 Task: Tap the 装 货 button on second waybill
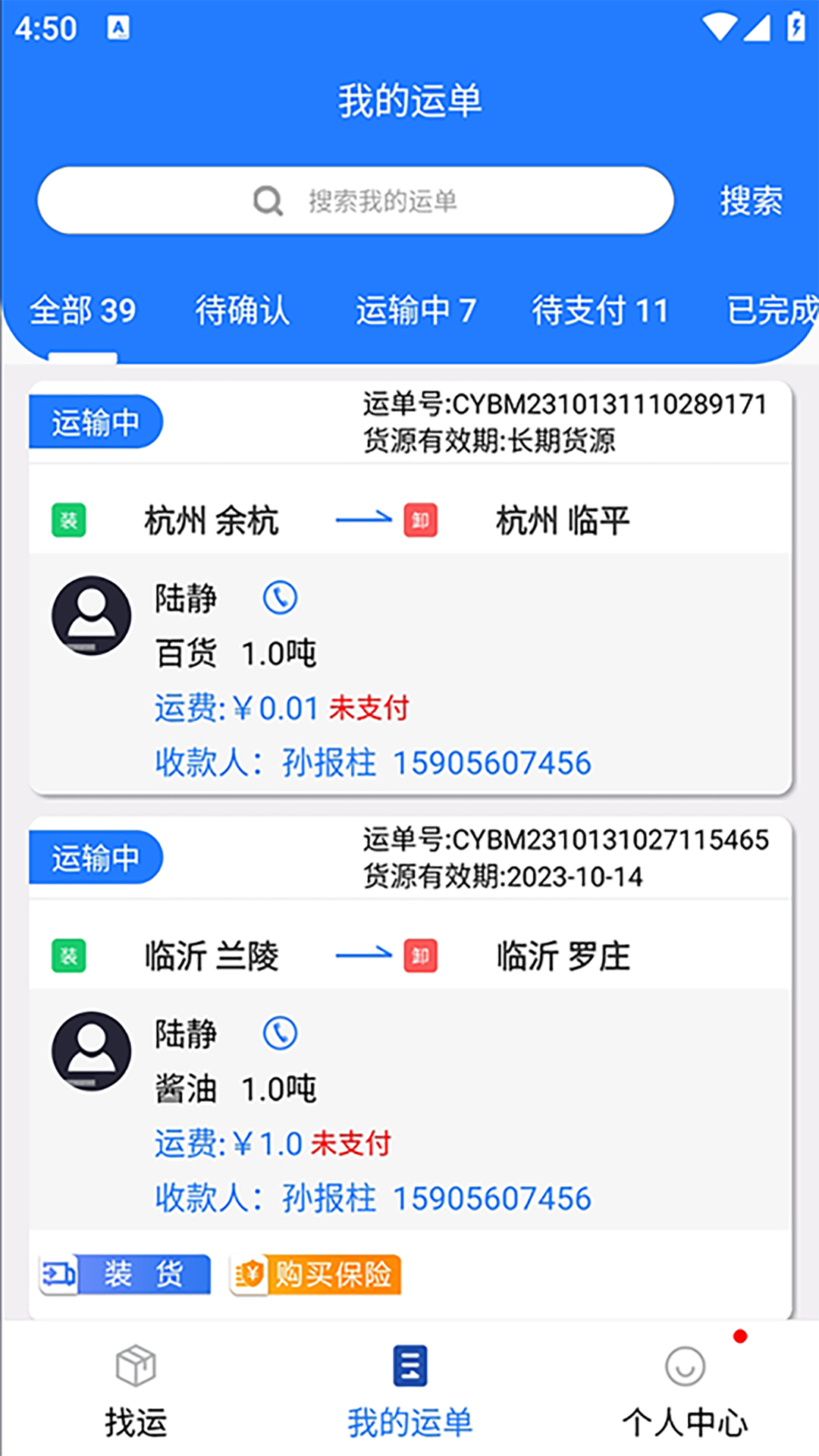pyautogui.click(x=124, y=1274)
